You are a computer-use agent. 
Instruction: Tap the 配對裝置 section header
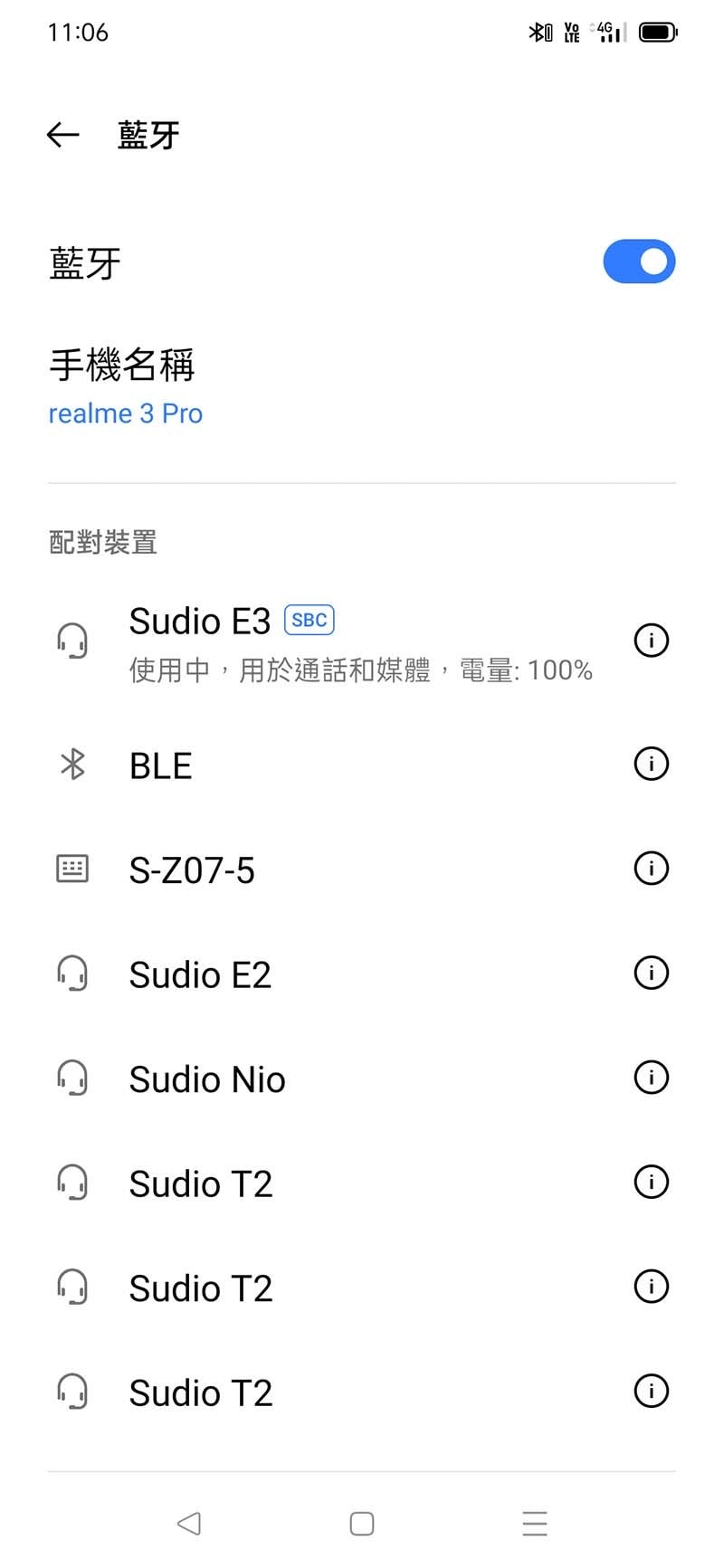click(102, 542)
